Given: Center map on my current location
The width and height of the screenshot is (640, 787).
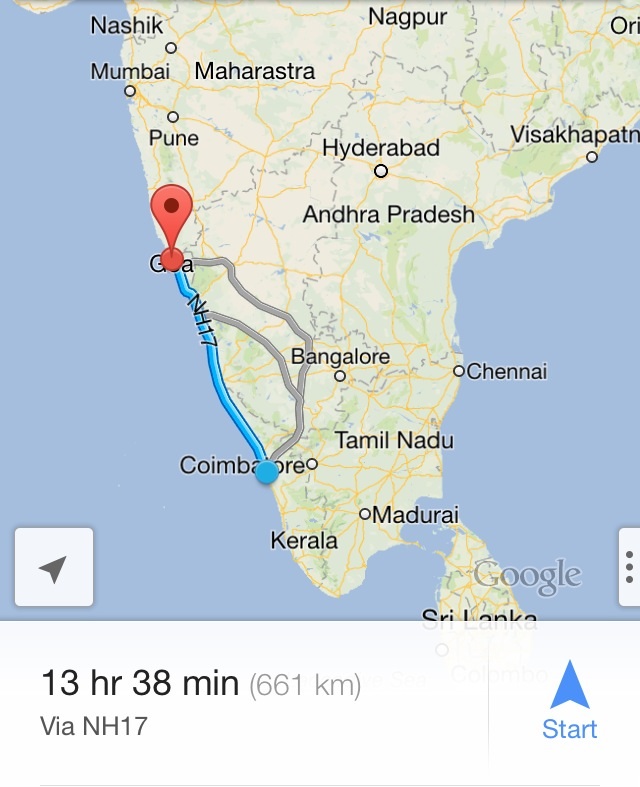Looking at the screenshot, I should click(x=54, y=568).
